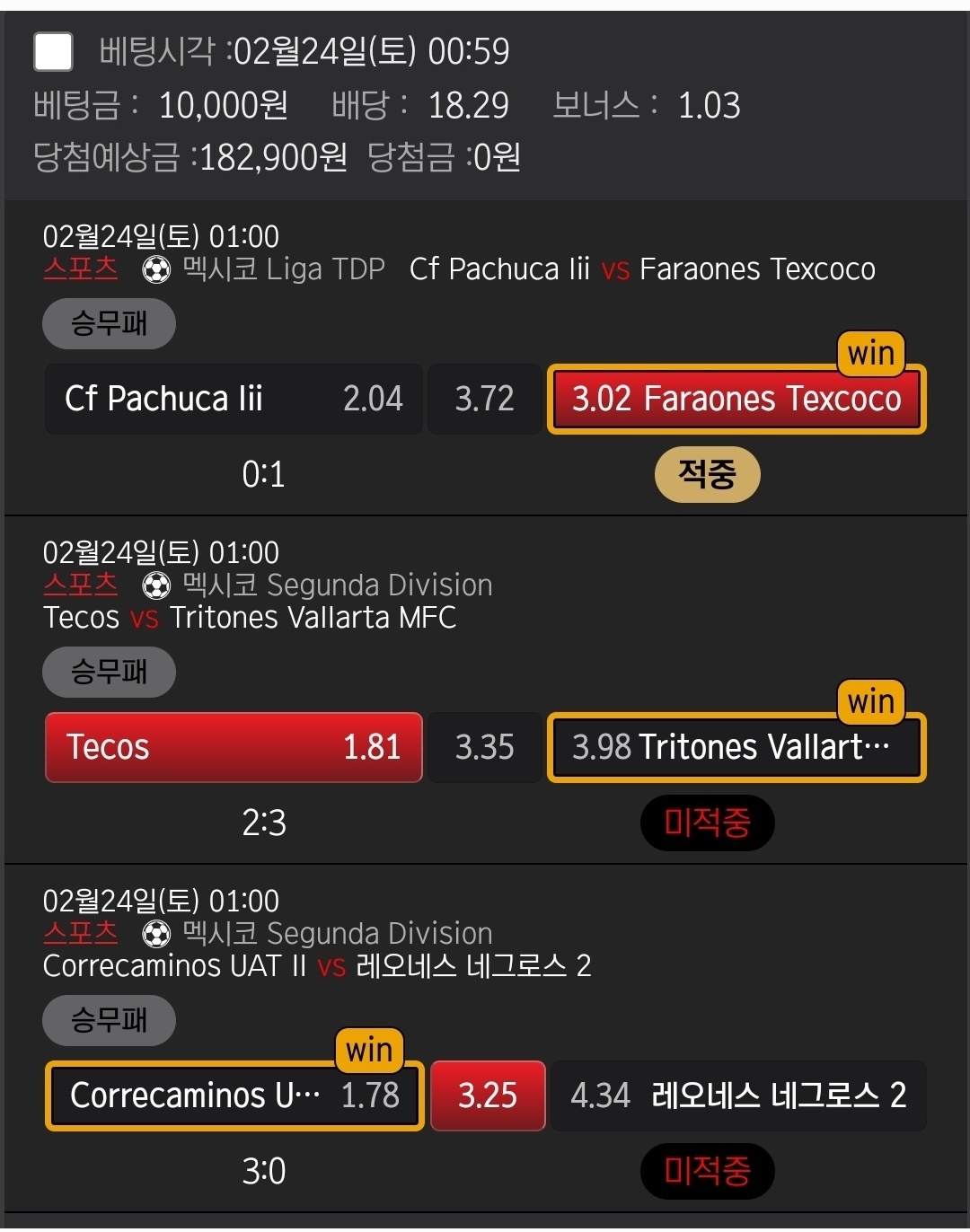This screenshot has width=970, height=1232.
Task: Open 스포츠 link for Liga TDP match
Action: click(81, 268)
